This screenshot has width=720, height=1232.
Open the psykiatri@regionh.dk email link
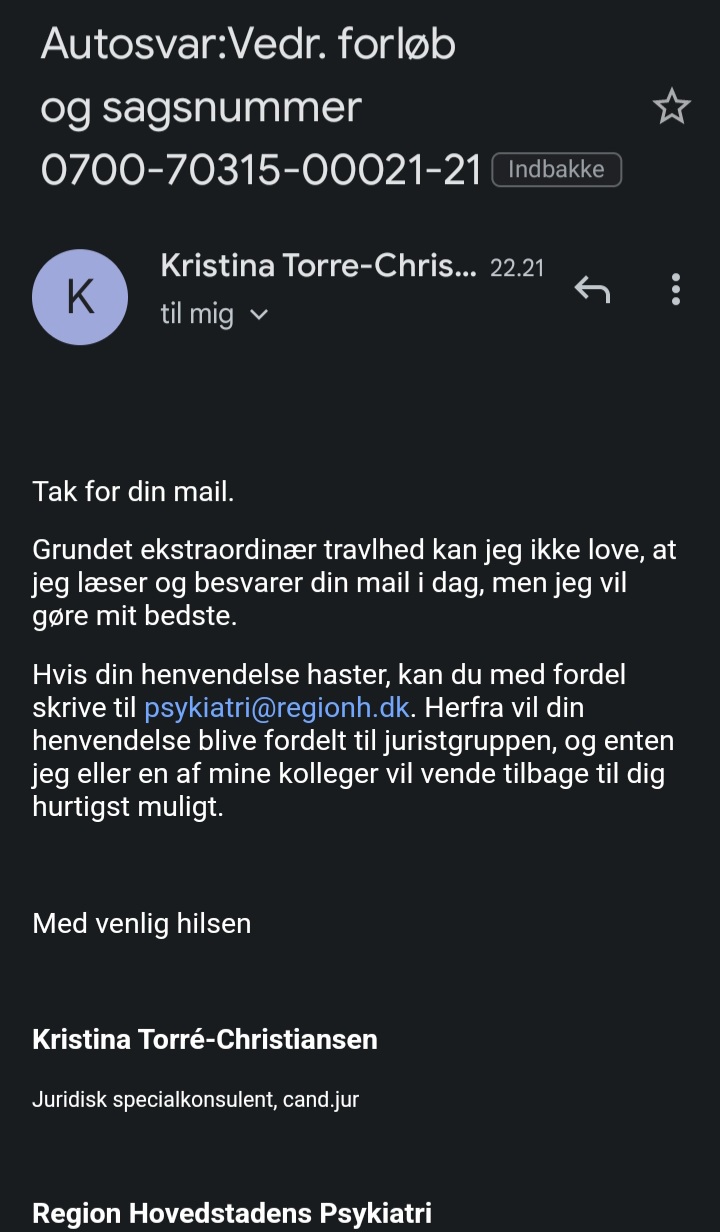tap(277, 707)
